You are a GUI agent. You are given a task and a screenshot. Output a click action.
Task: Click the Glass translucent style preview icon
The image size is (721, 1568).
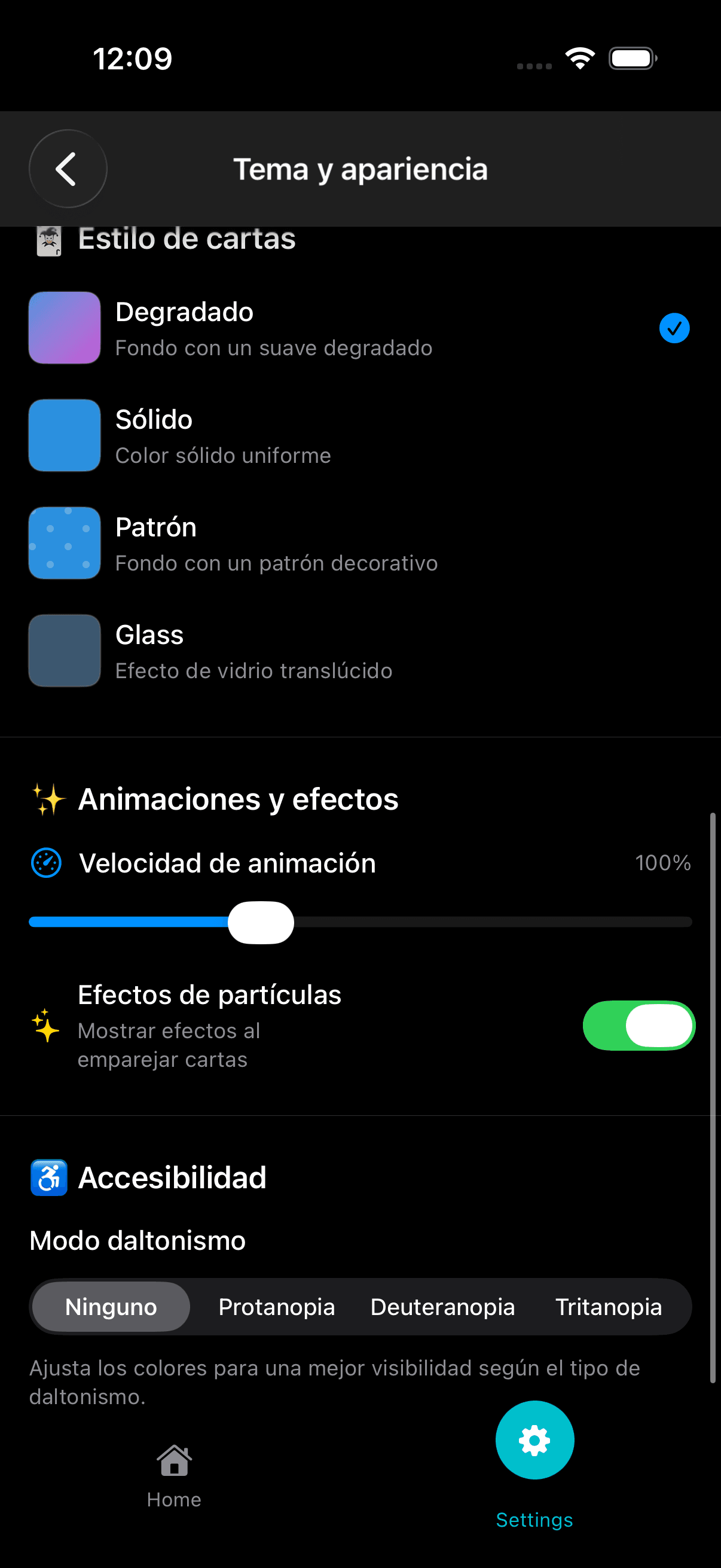click(x=64, y=650)
